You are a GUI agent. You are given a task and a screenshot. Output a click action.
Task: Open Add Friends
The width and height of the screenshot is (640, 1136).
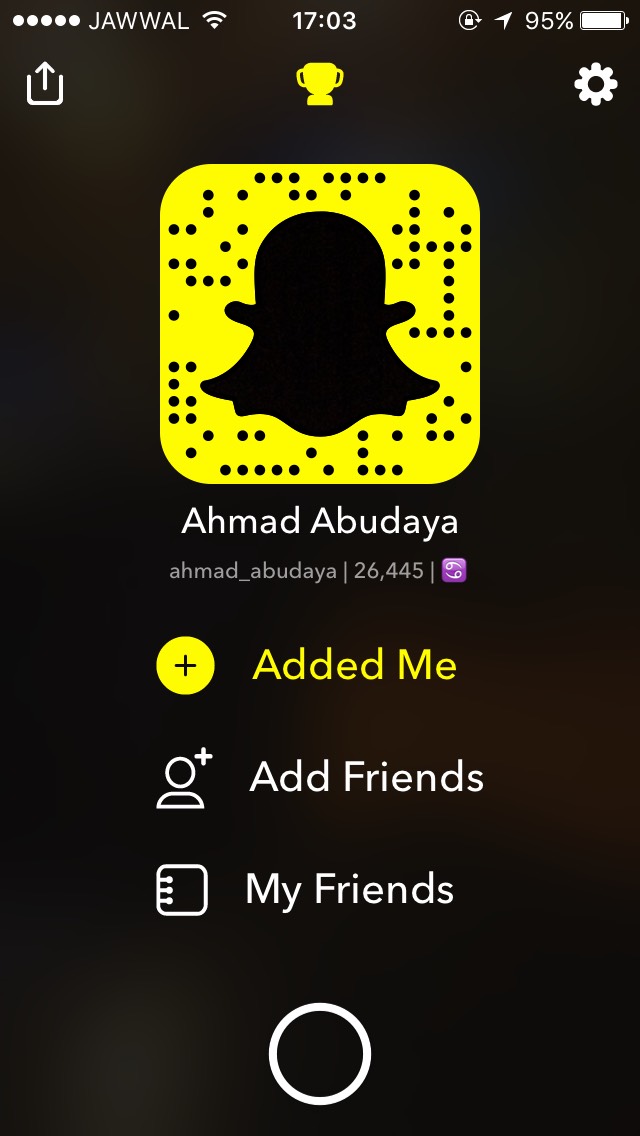click(x=320, y=778)
